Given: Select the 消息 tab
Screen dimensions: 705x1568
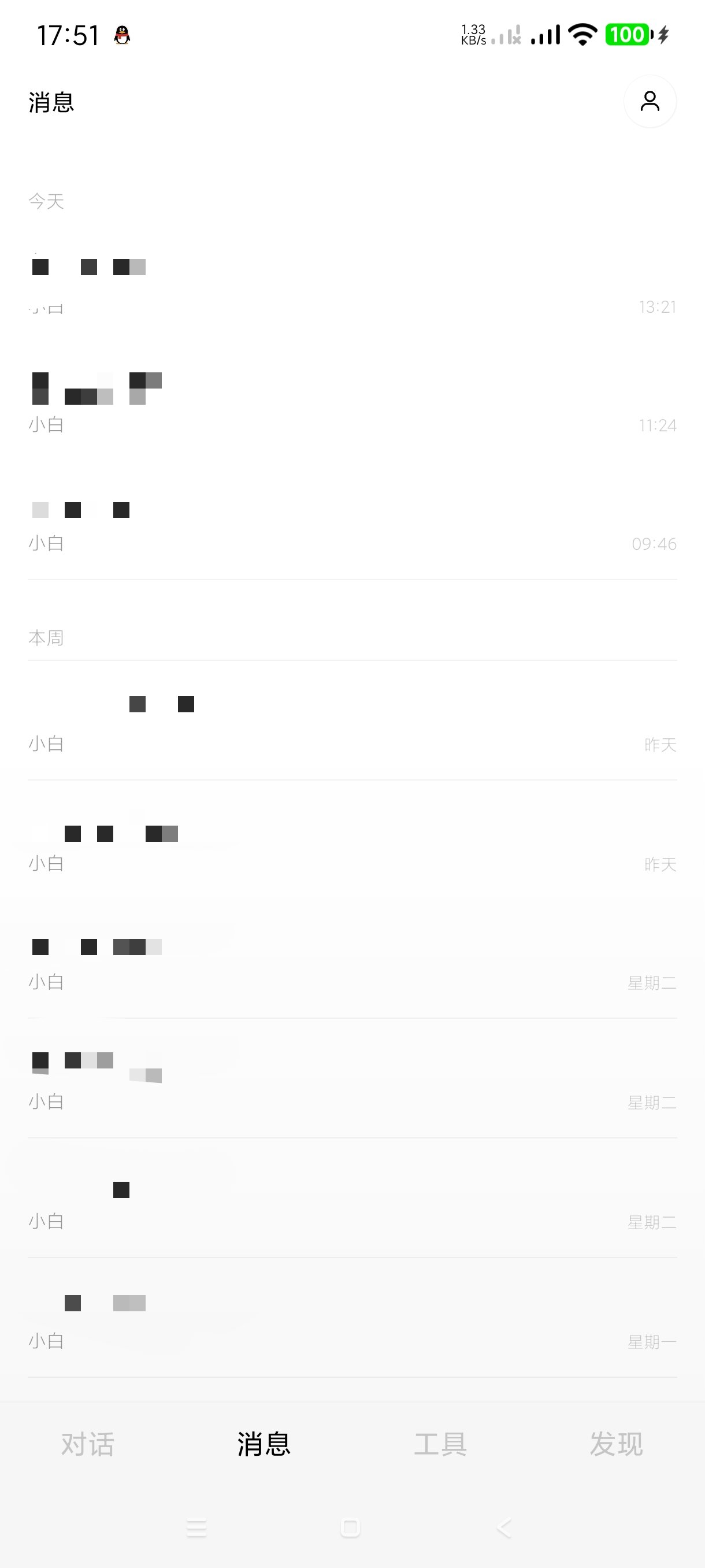Looking at the screenshot, I should pos(264,1444).
